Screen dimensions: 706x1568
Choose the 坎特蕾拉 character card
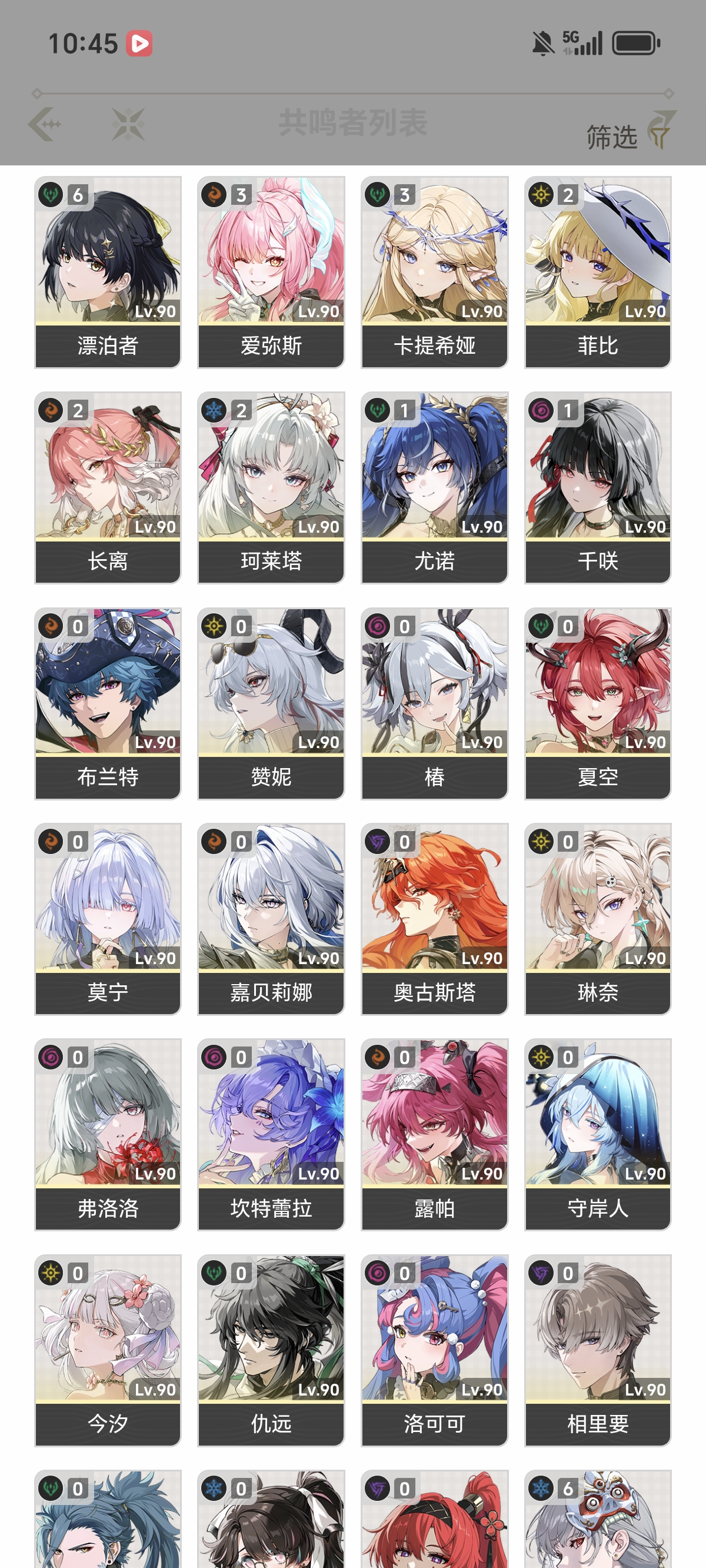tap(271, 1135)
